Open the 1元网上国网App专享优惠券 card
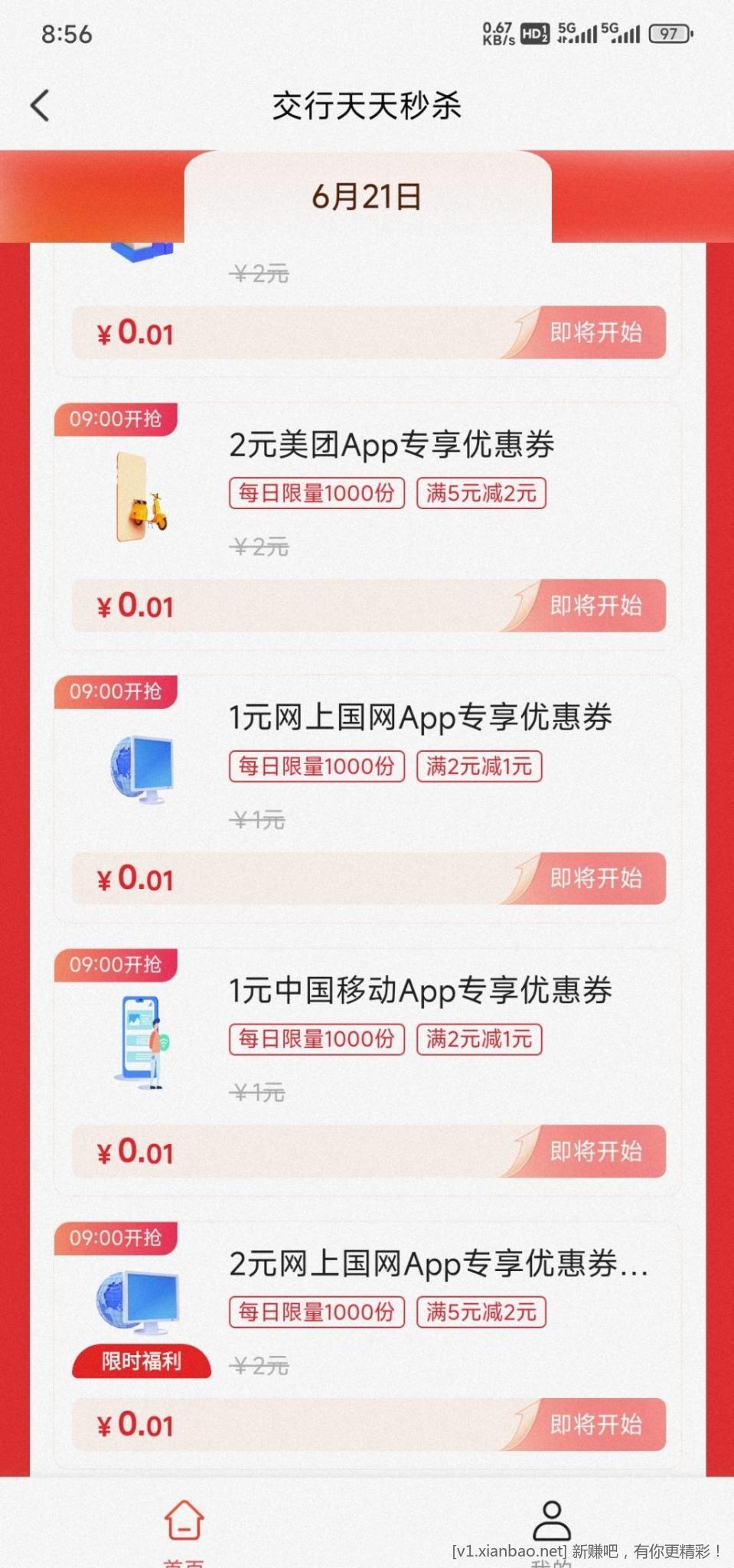Image resolution: width=734 pixels, height=1568 pixels. click(419, 718)
